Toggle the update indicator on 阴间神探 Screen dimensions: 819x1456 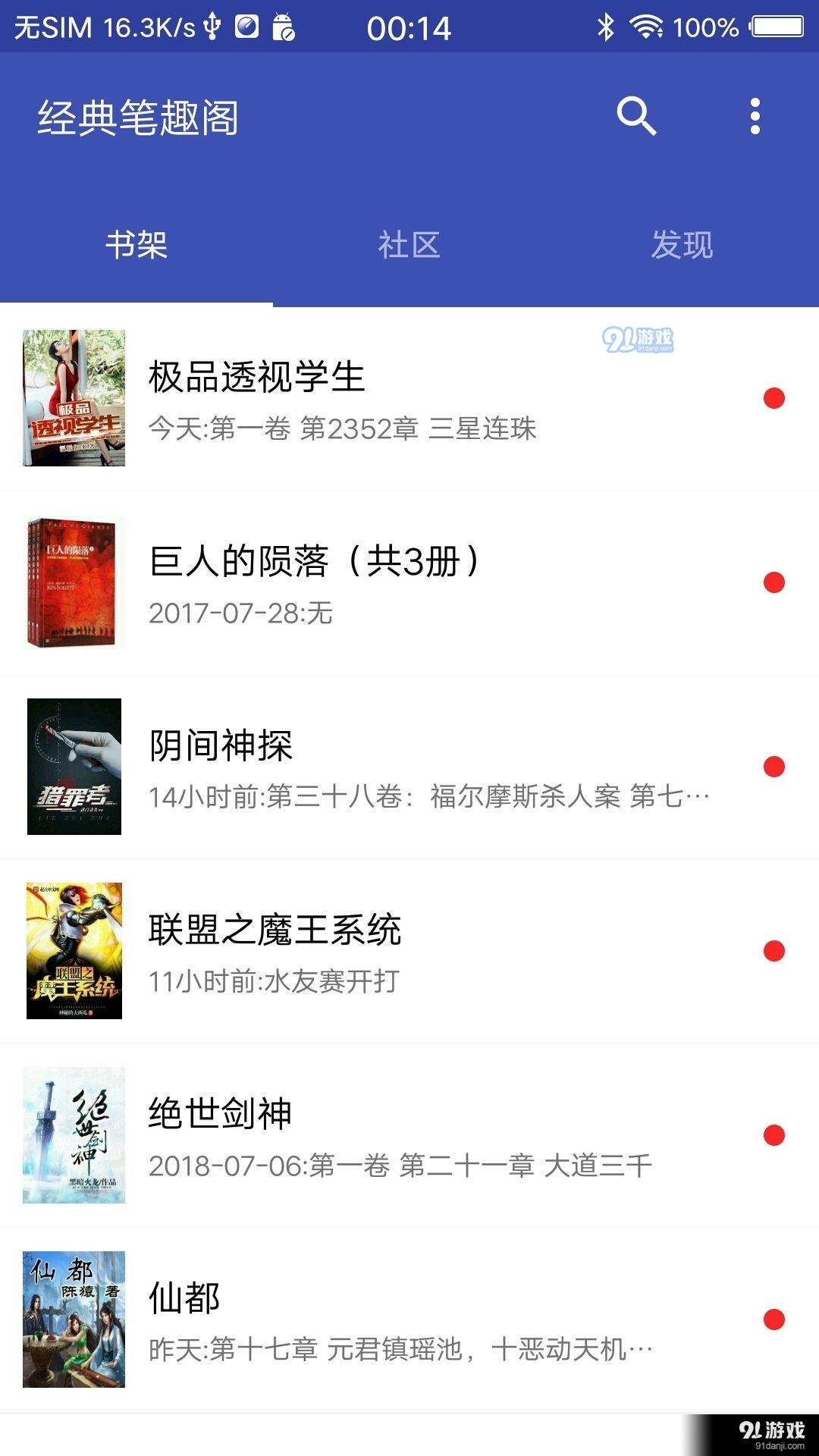click(x=773, y=767)
